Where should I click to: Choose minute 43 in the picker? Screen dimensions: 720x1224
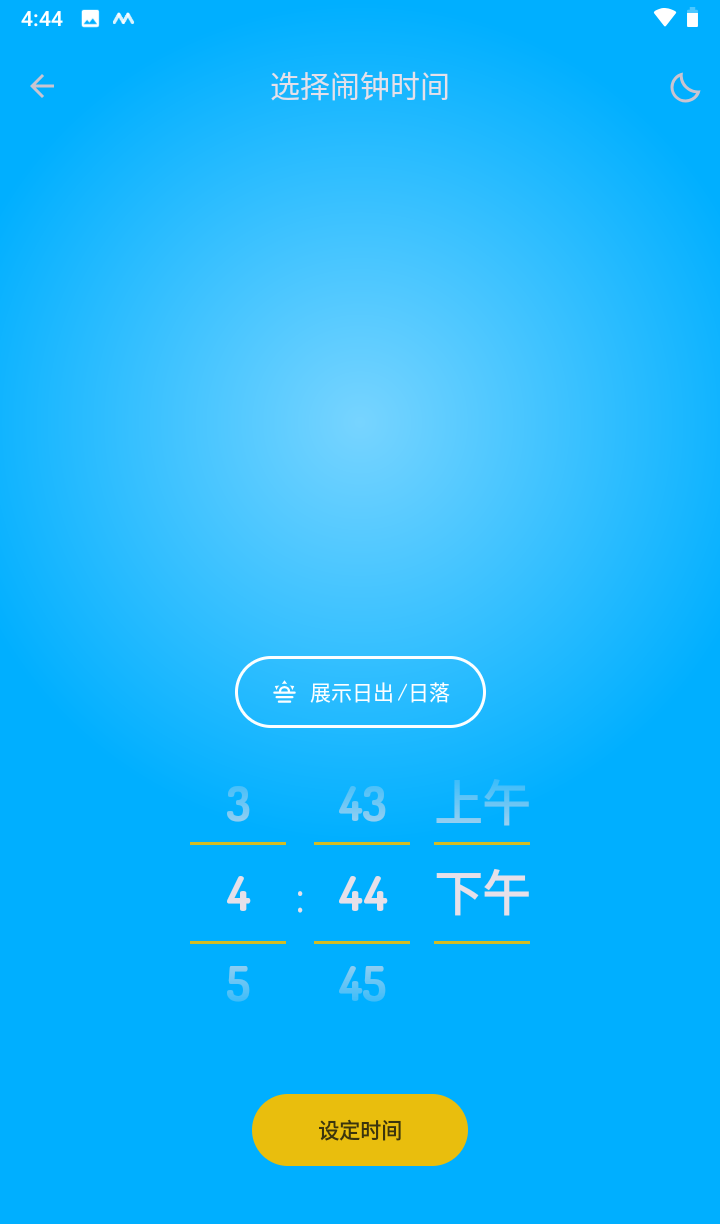coord(362,804)
